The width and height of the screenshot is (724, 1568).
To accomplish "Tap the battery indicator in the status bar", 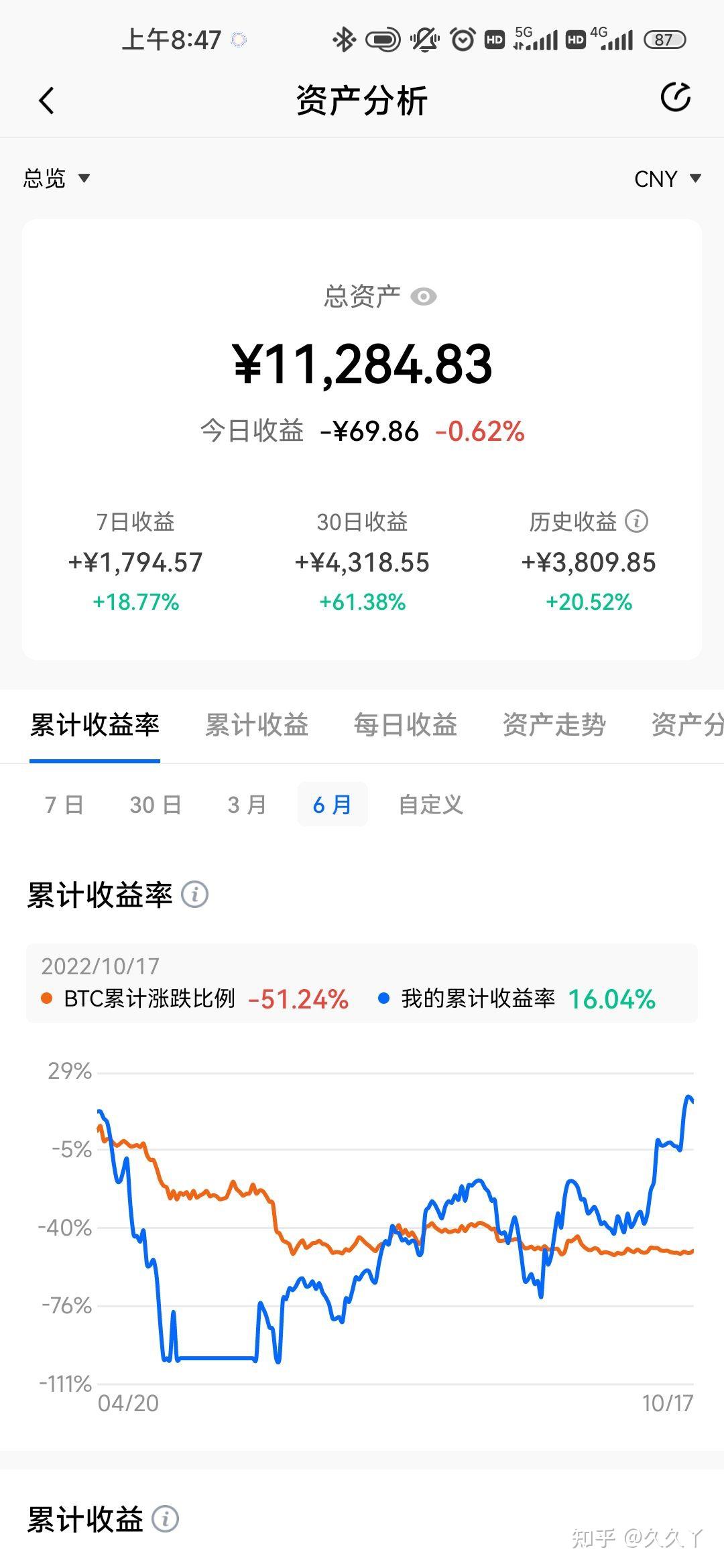I will click(664, 40).
